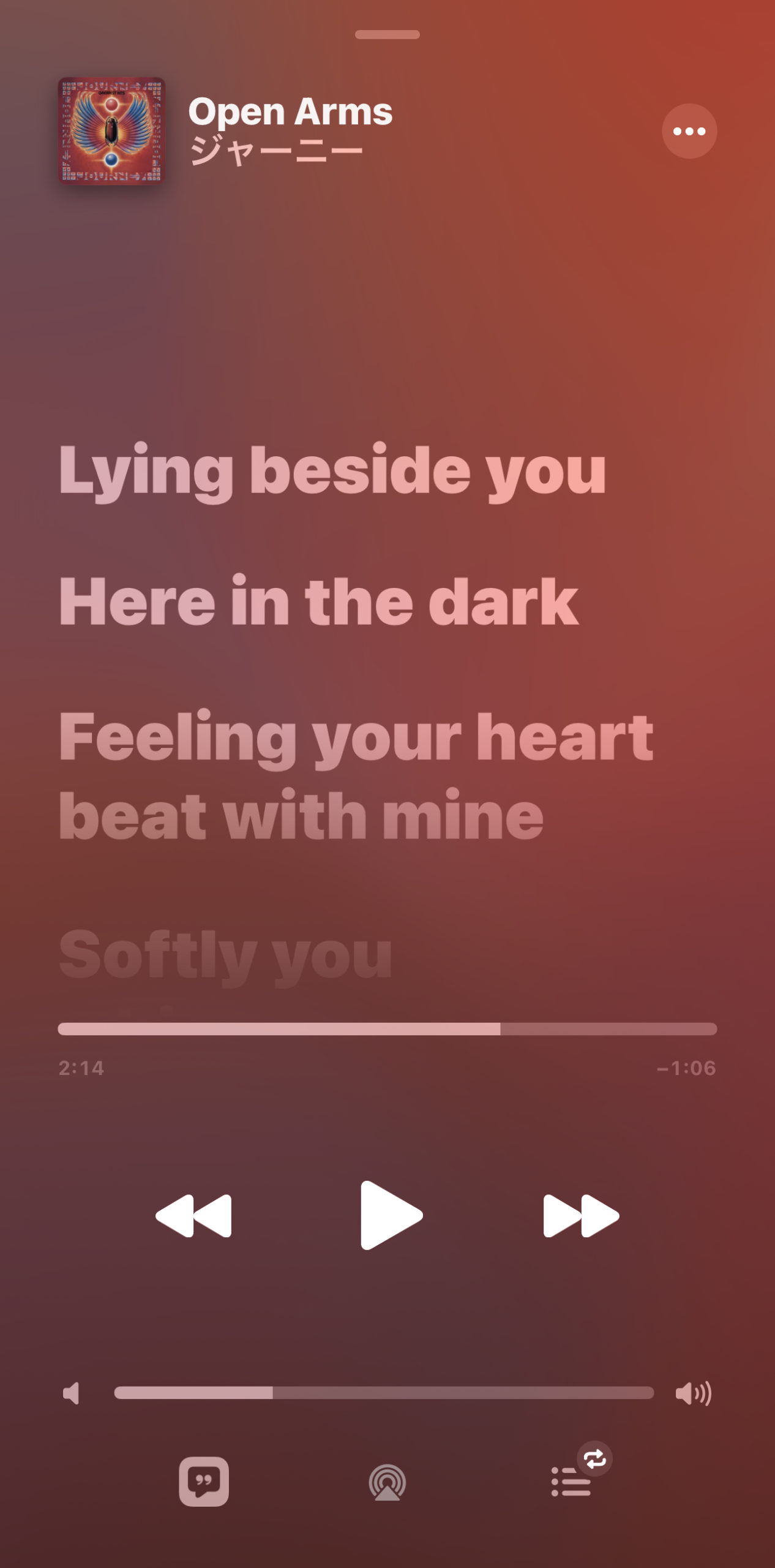775x1568 pixels.
Task: Tap the grabber handle to minimize player
Action: [x=387, y=34]
